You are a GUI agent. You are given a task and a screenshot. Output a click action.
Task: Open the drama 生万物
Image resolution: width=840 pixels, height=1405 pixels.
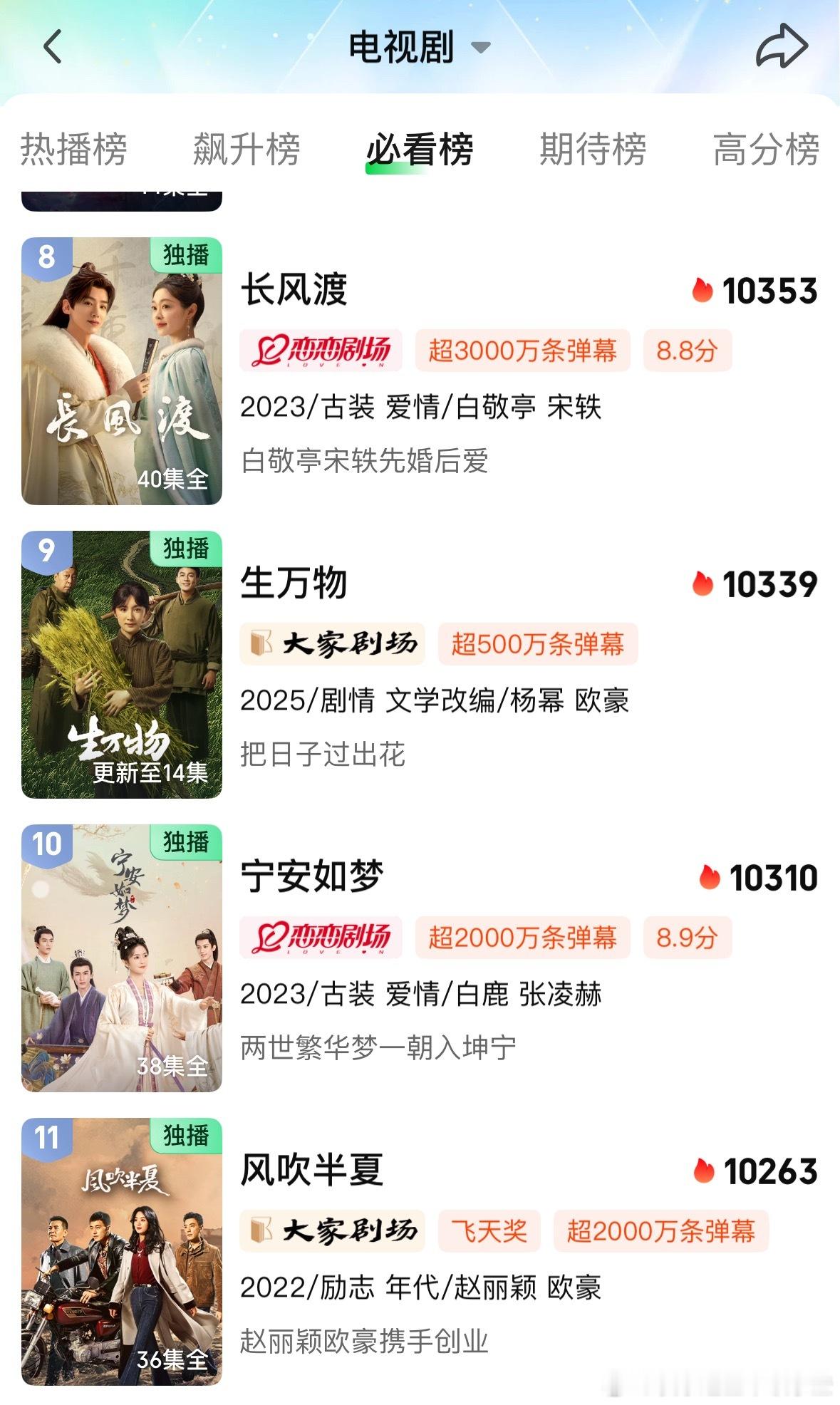coord(420,665)
